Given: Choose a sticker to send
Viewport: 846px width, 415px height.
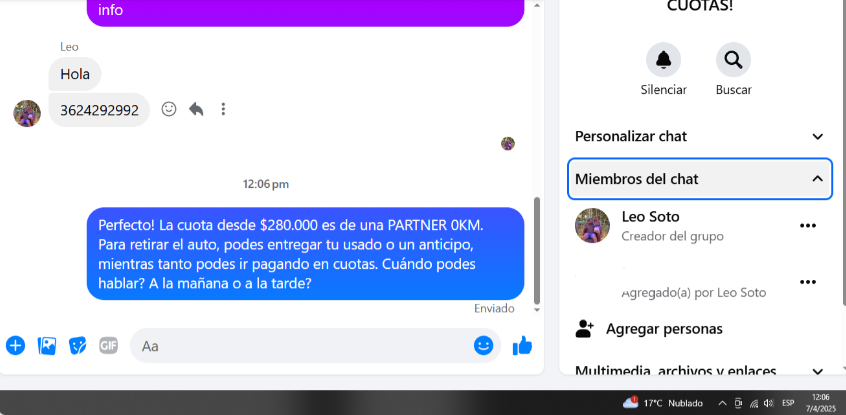Looking at the screenshot, I should tap(78, 346).
